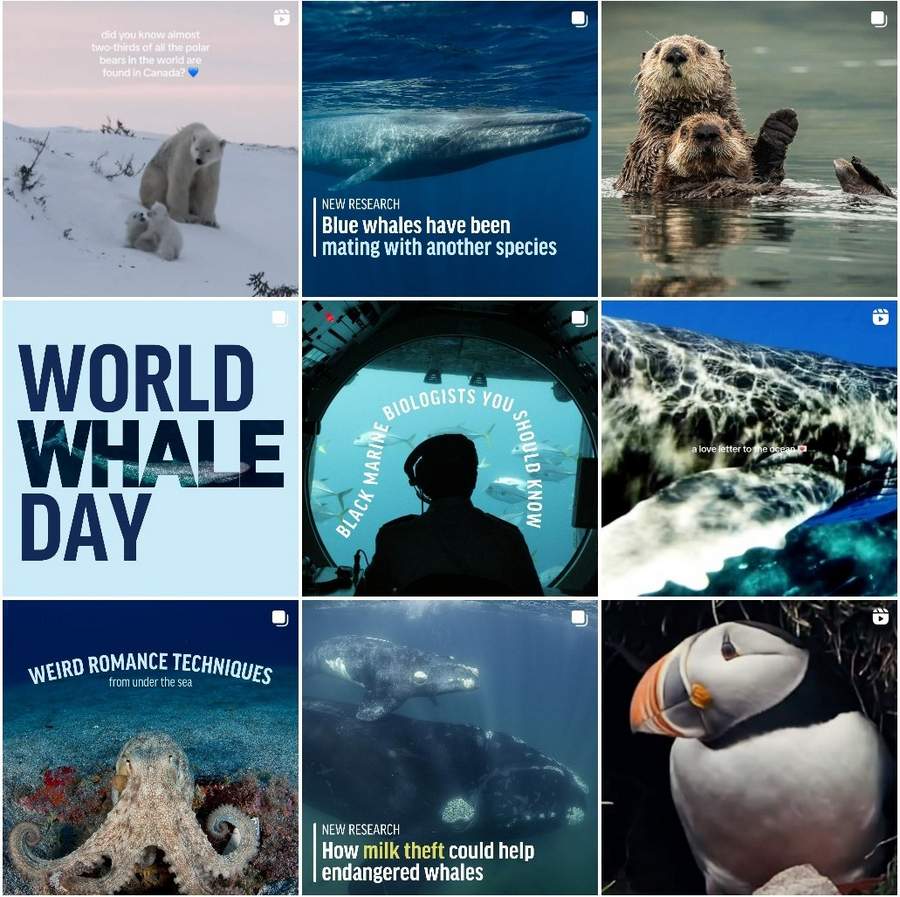Screen dimensions: 900x897
Task: Open Black Marine Biologists You Should Know post
Action: (450, 449)
